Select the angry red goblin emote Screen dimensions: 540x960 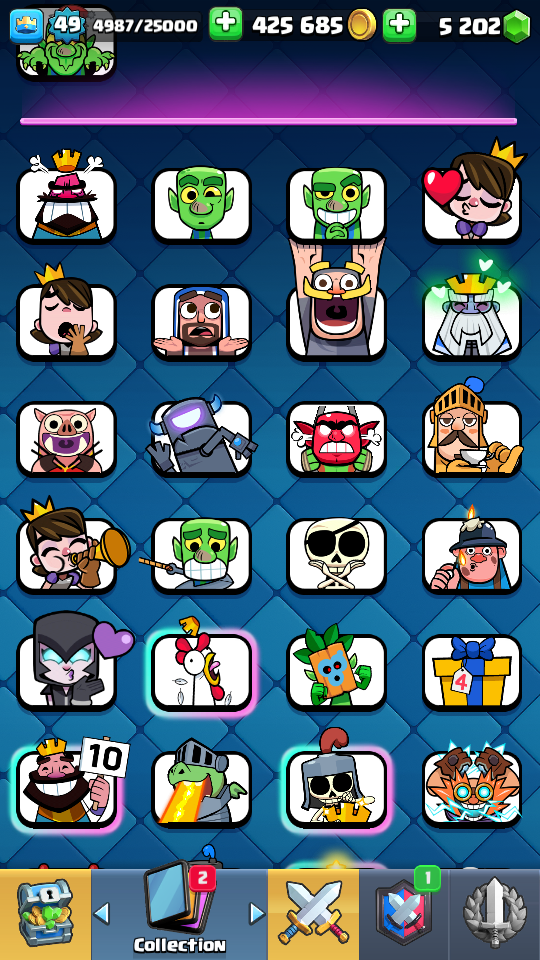click(x=337, y=439)
